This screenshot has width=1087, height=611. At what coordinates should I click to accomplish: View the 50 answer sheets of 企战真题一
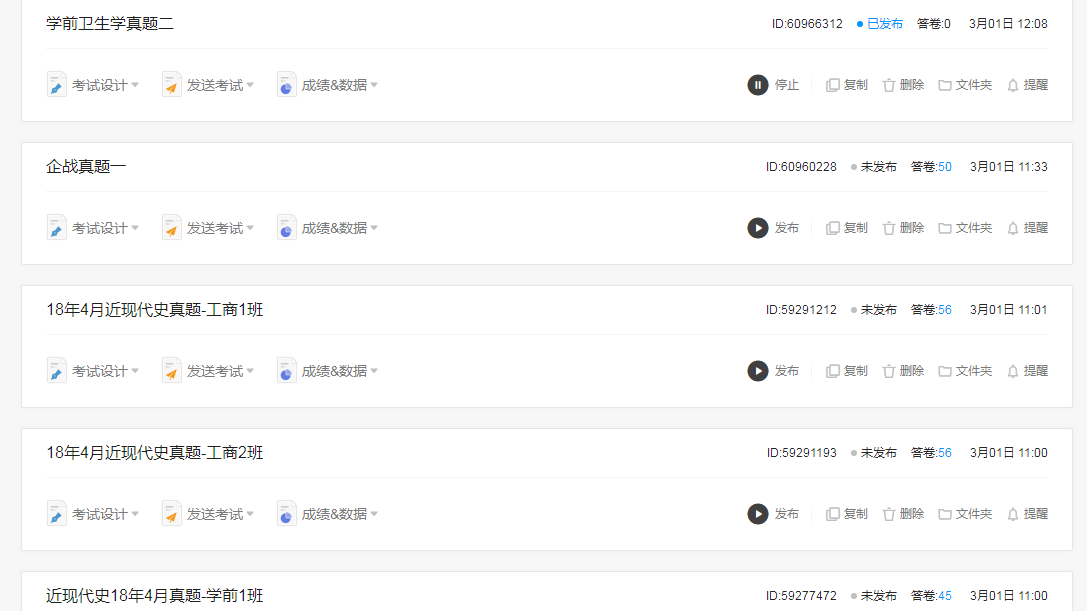[x=944, y=167]
